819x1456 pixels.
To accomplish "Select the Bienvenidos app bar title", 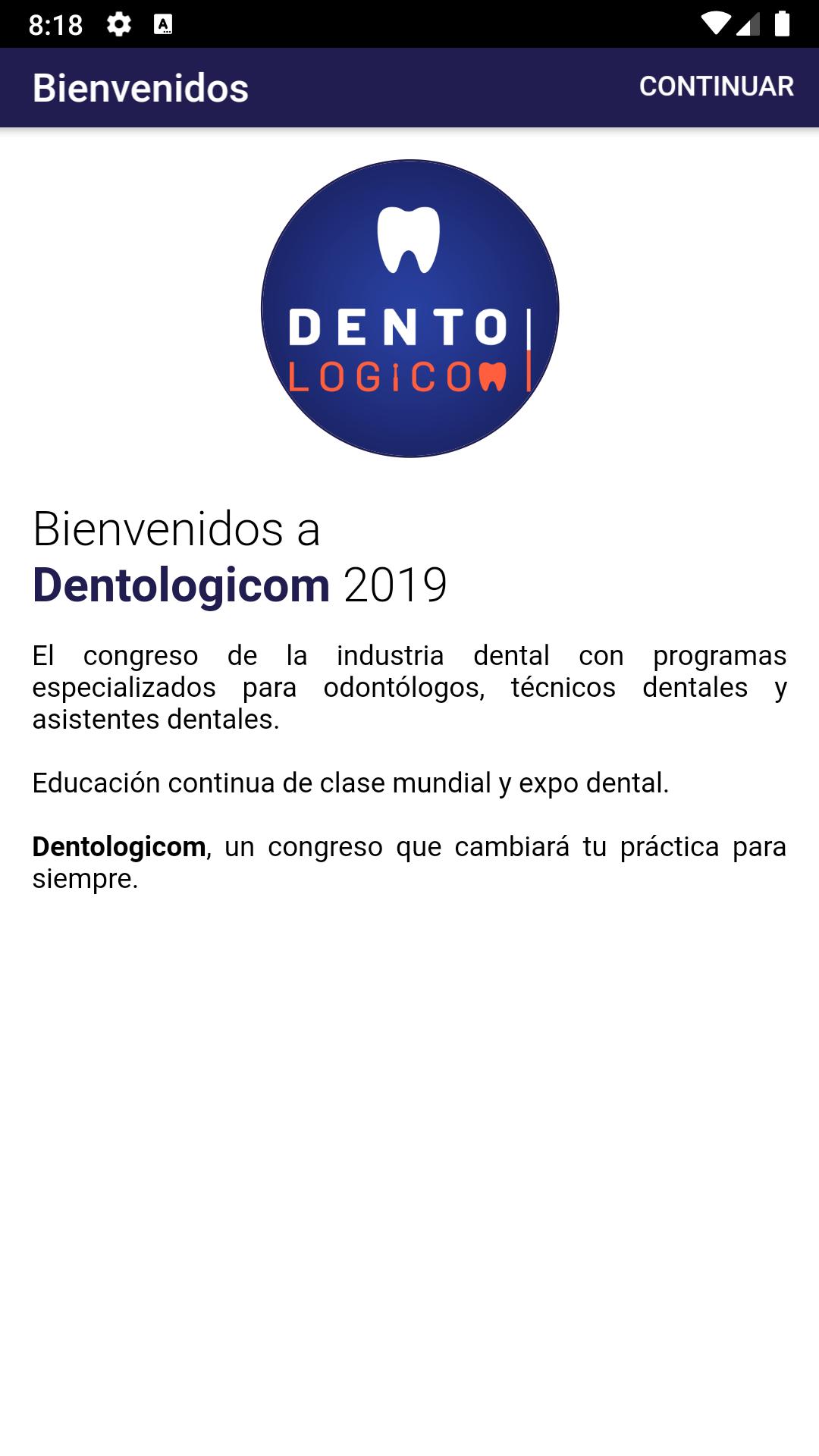I will click(x=140, y=86).
